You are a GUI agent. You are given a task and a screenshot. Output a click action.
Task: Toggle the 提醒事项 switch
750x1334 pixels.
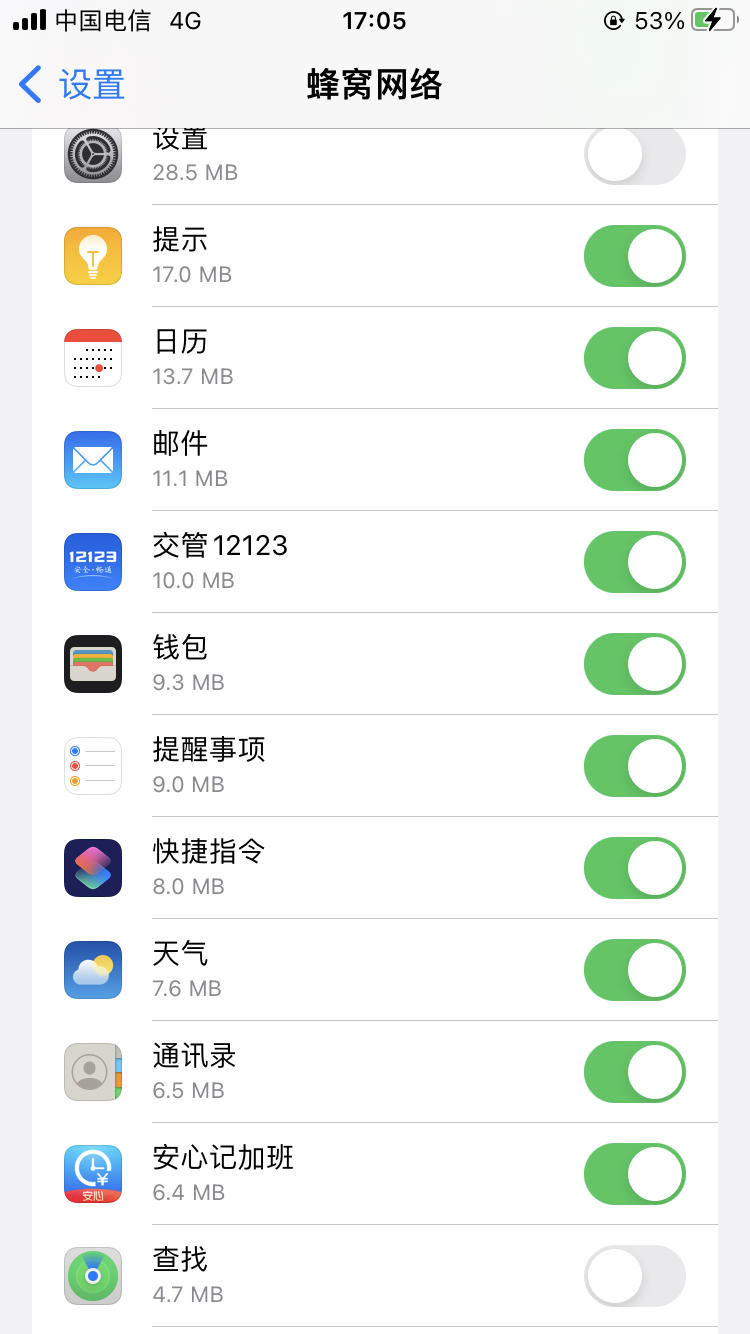[x=635, y=766]
